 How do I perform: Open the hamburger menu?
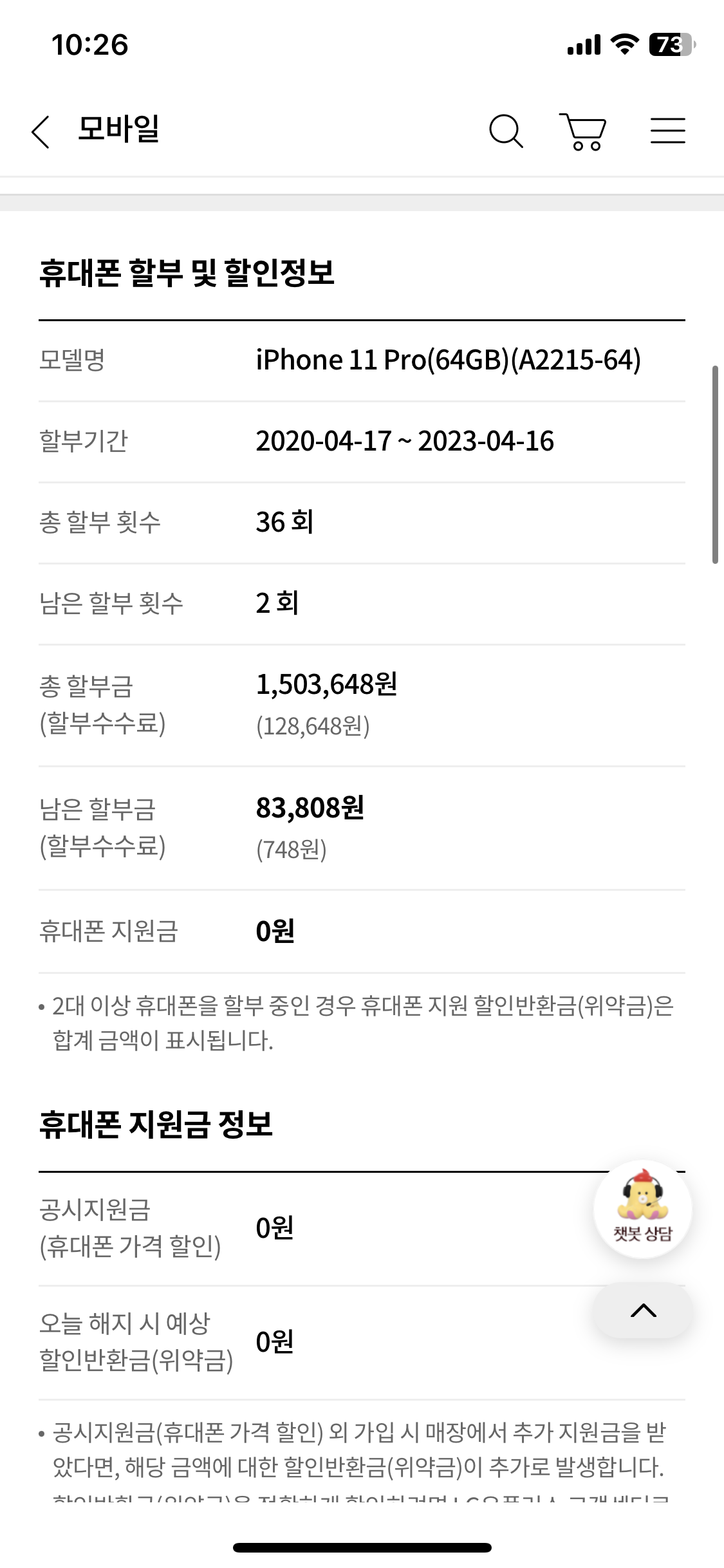(x=667, y=131)
